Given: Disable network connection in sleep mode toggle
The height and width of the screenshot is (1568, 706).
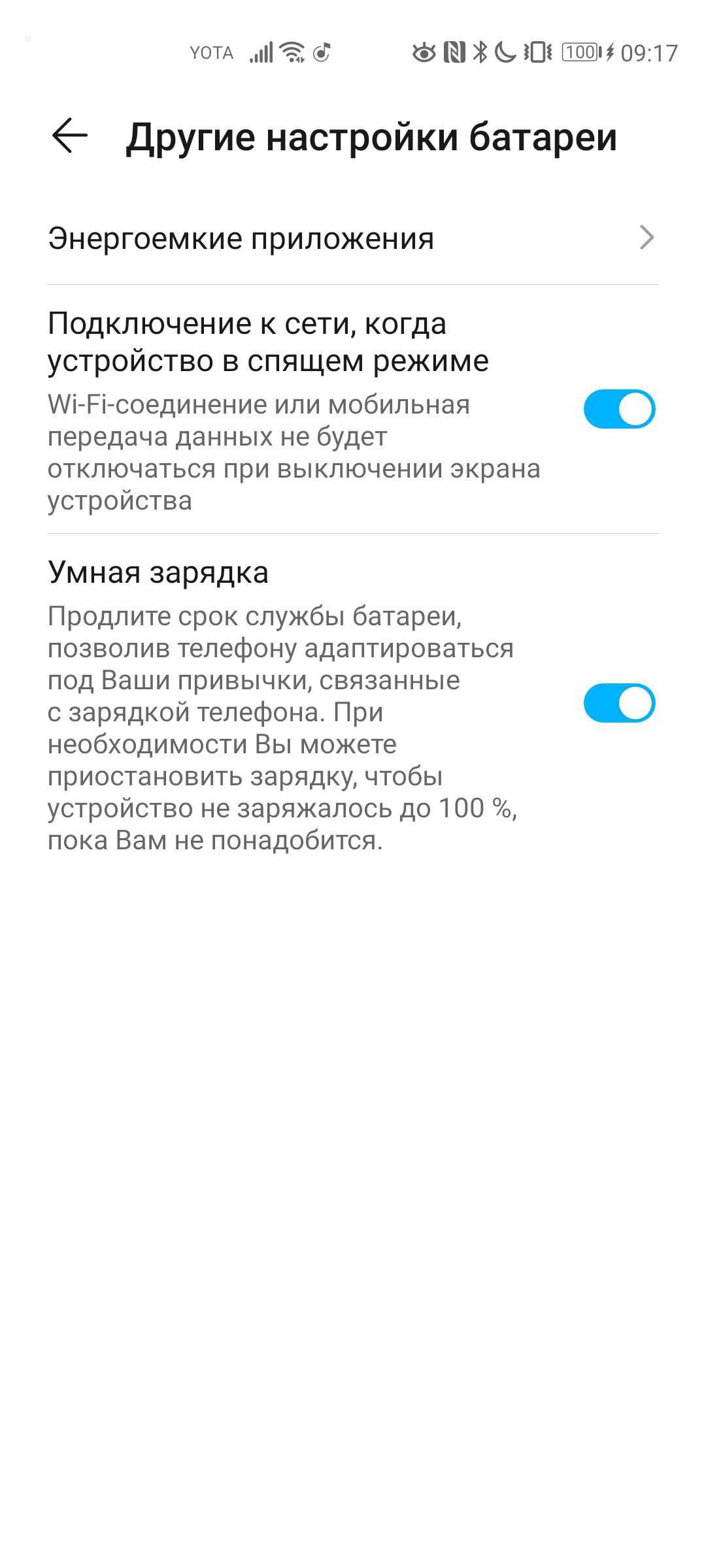Looking at the screenshot, I should pos(618,409).
